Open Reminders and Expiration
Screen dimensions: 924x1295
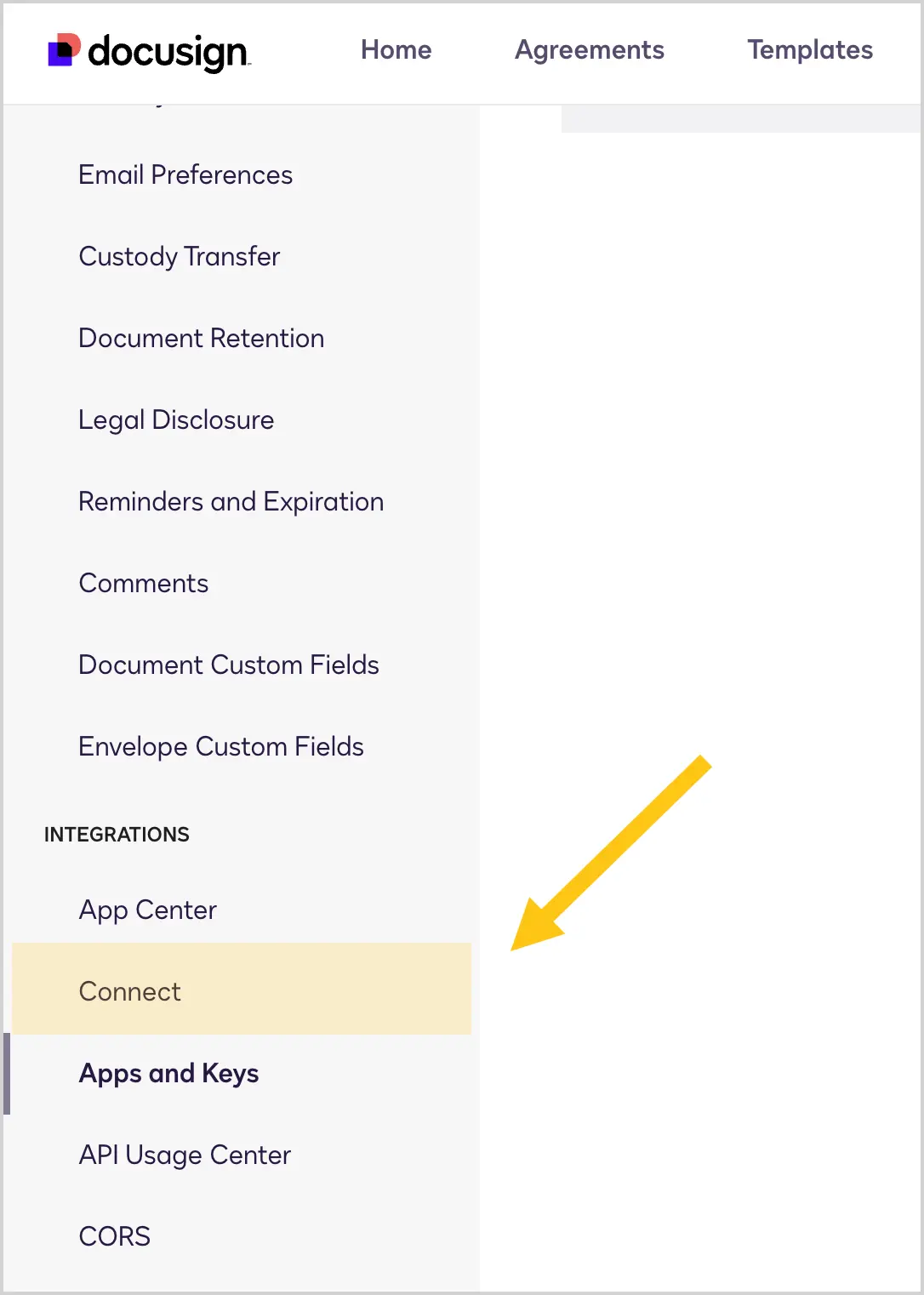(231, 501)
